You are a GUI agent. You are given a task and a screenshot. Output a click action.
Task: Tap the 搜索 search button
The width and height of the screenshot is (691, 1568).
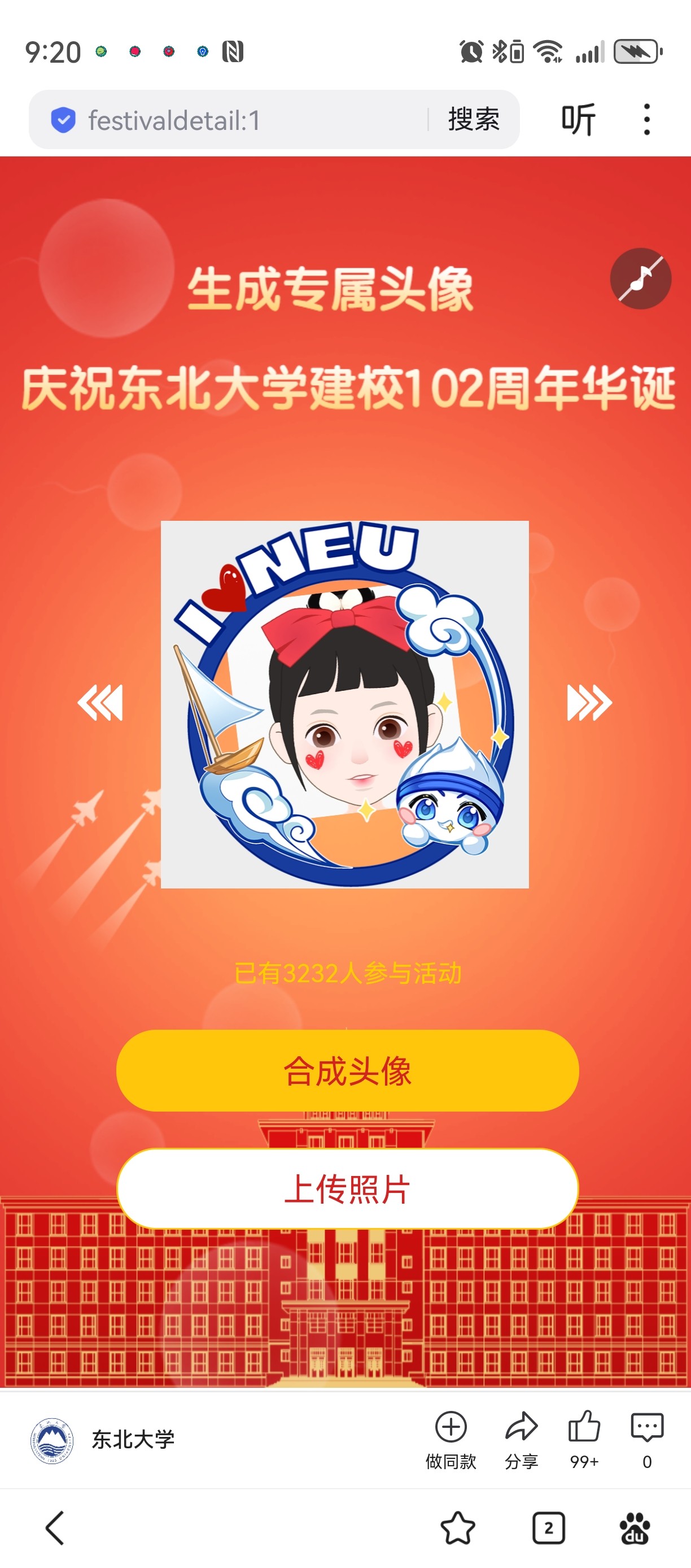pyautogui.click(x=474, y=119)
